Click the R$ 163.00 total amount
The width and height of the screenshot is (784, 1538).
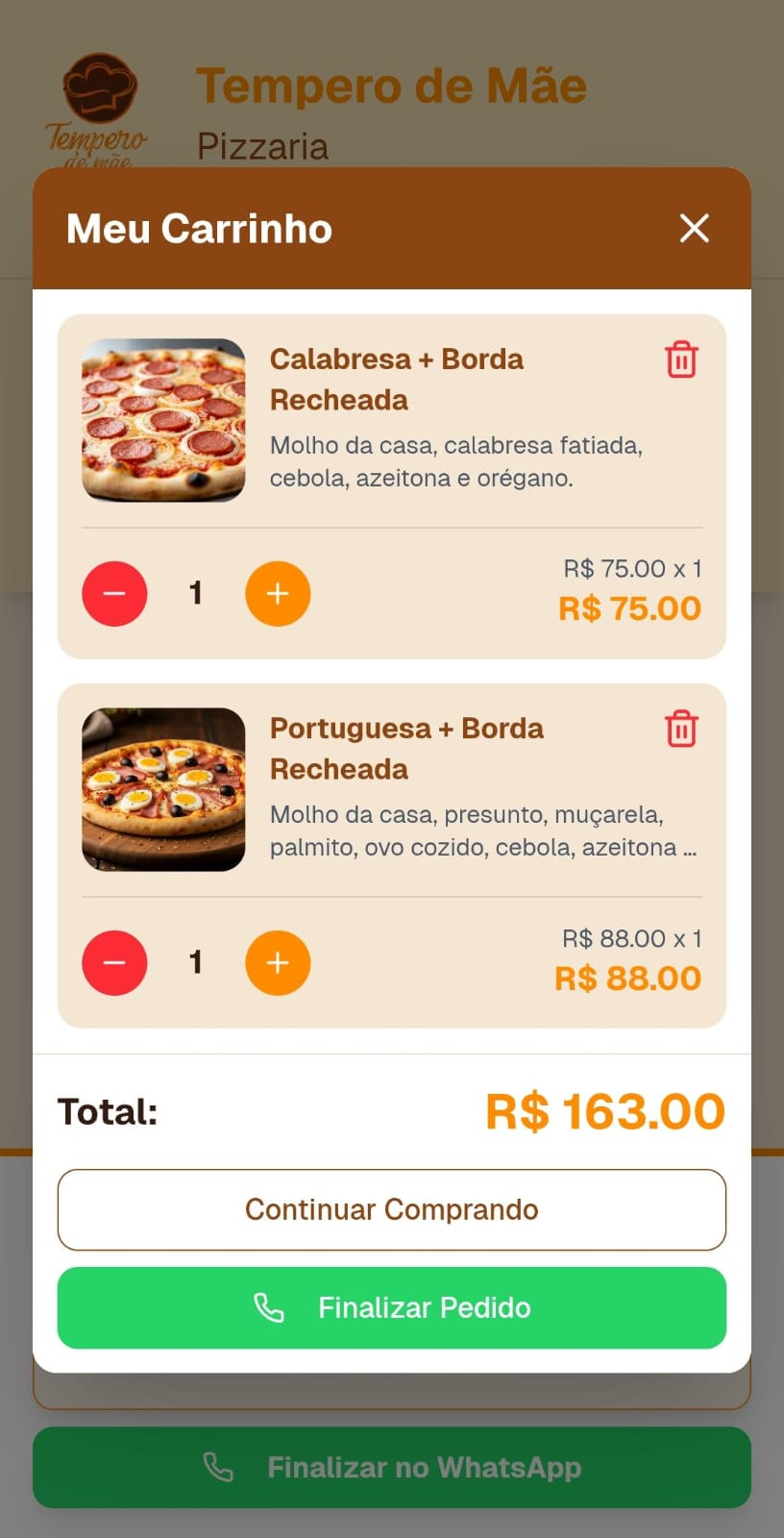pyautogui.click(x=603, y=1110)
